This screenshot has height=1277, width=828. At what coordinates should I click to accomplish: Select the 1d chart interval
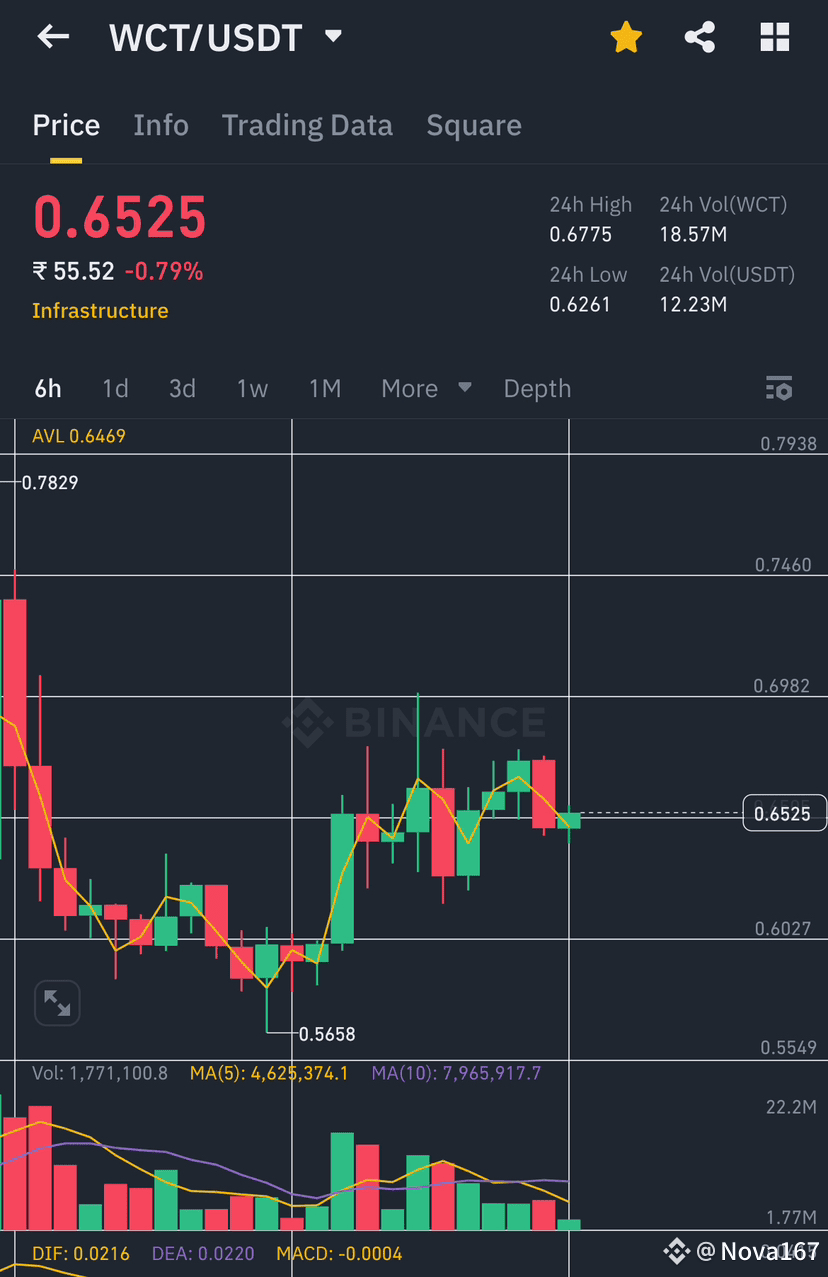coord(115,388)
